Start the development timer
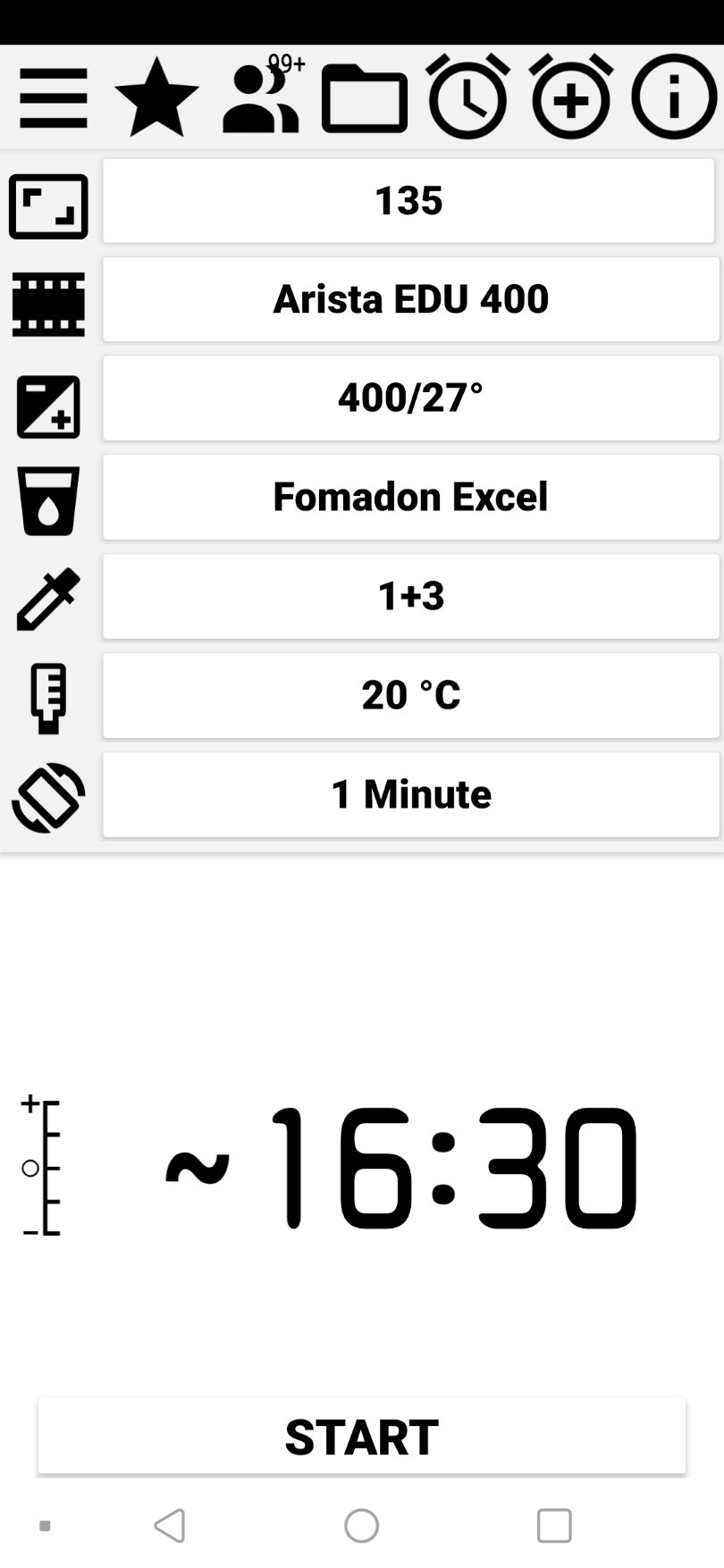 [x=362, y=1437]
